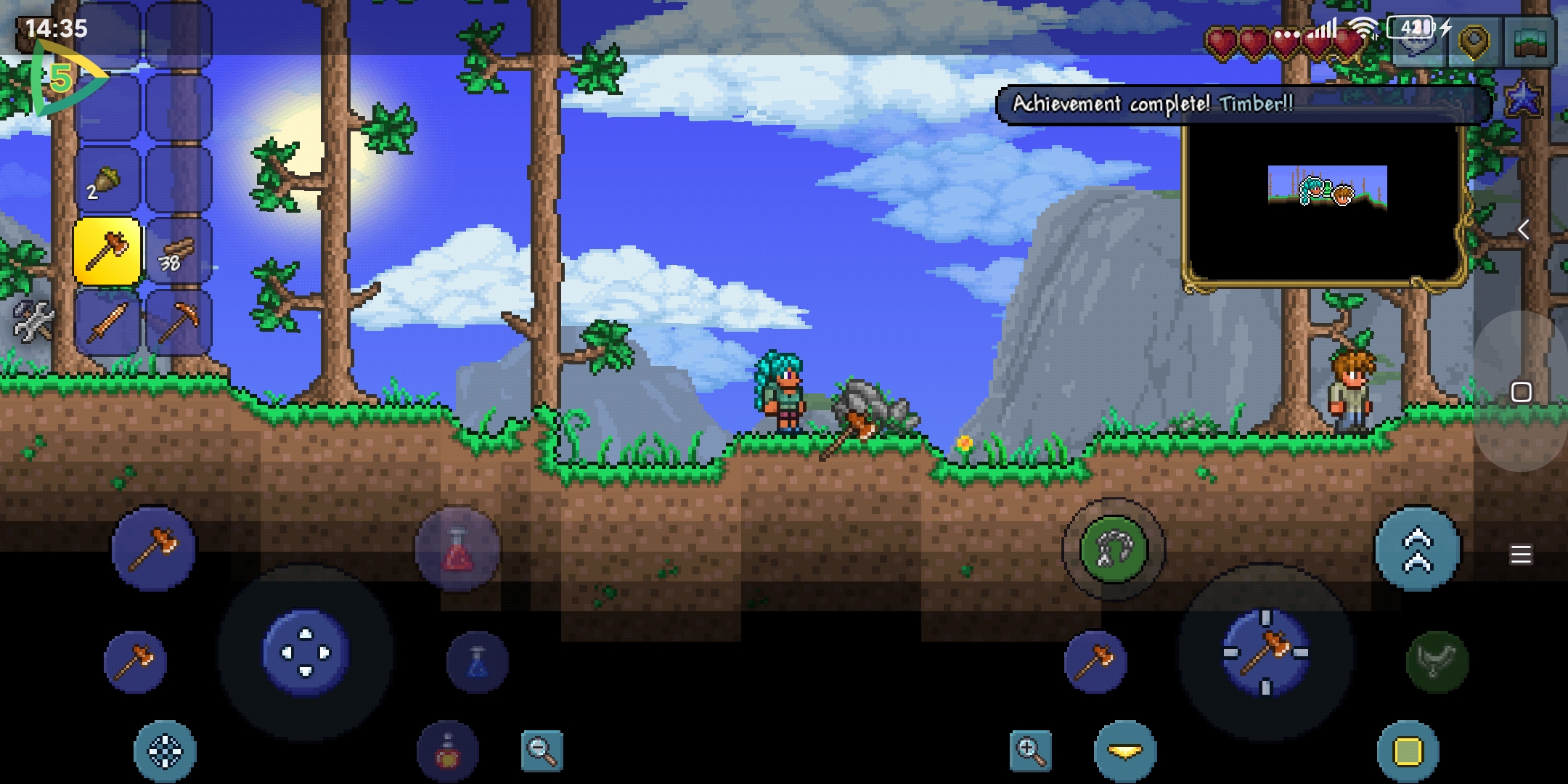Tap the jump double-arrow button
The height and width of the screenshot is (784, 1568).
coord(1417,550)
